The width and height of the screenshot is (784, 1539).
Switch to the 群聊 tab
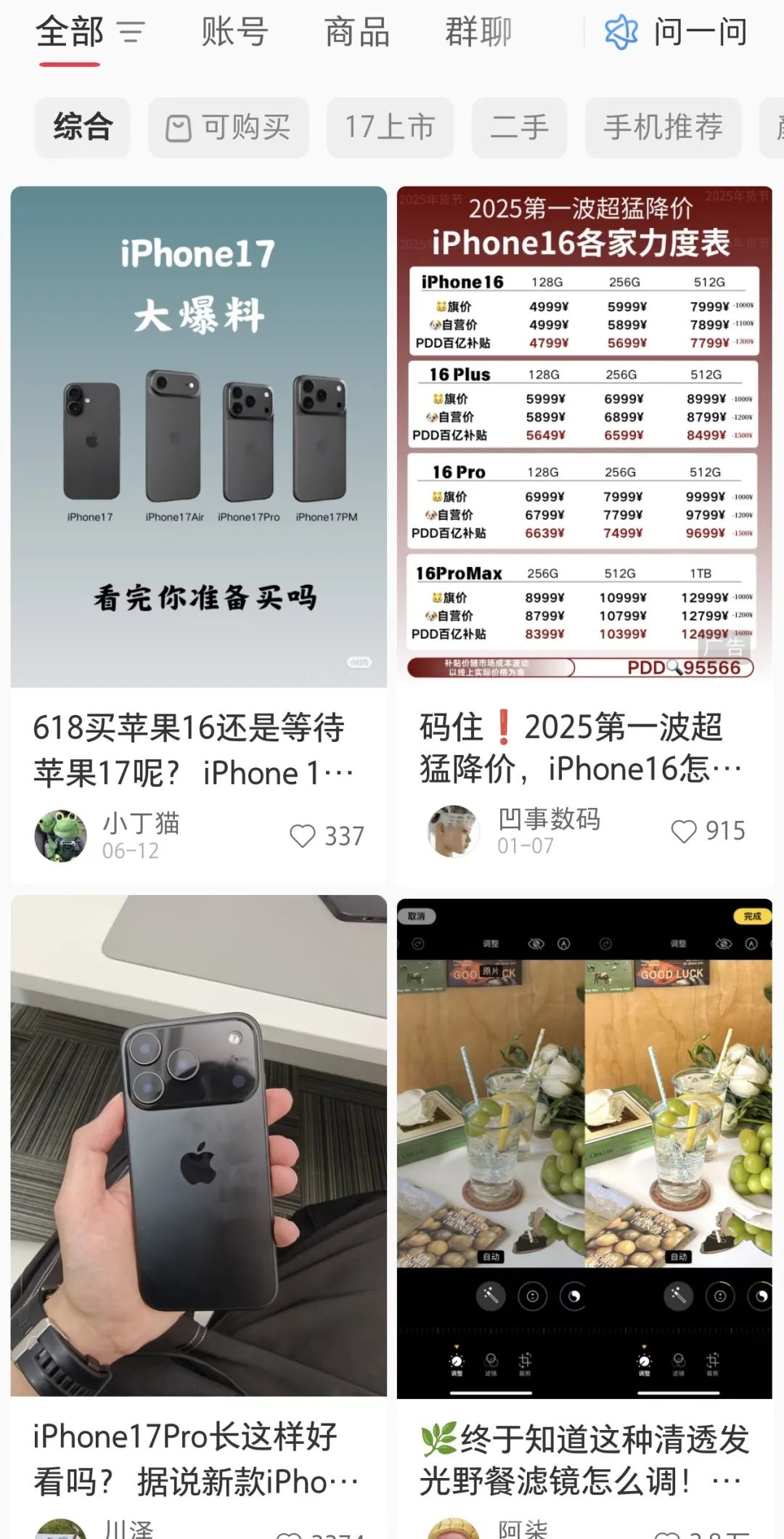(478, 33)
